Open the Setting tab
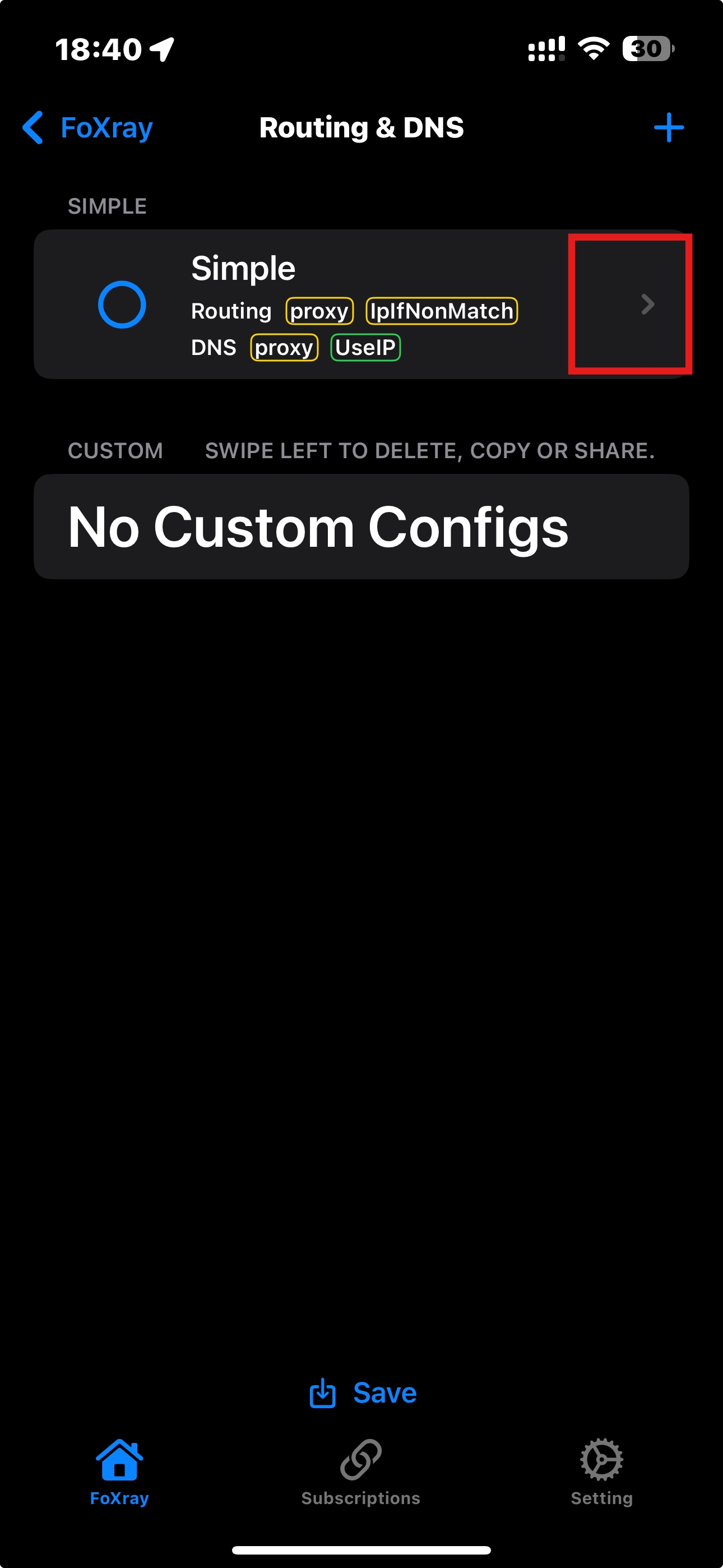Viewport: 723px width, 1568px height. 601,1472
